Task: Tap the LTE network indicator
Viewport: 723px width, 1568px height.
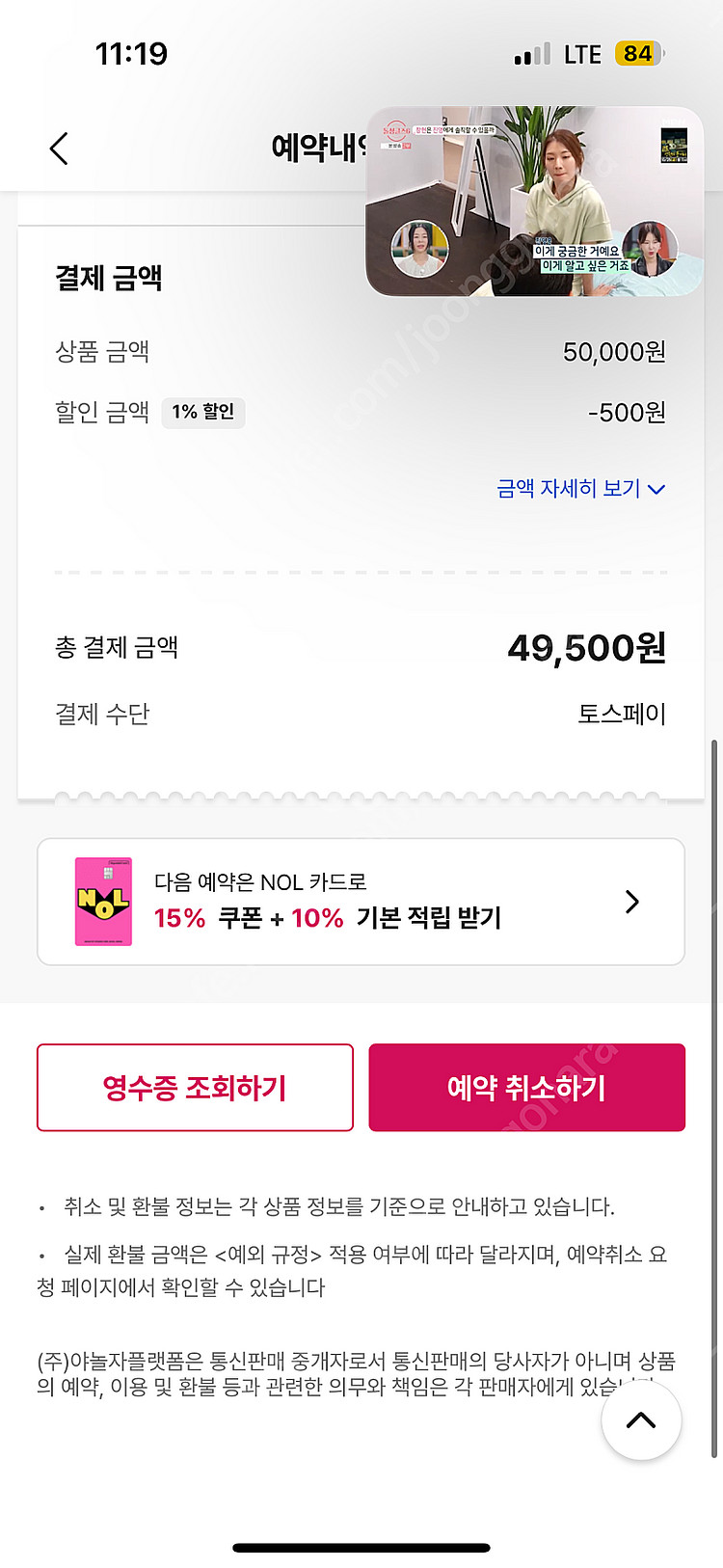Action: pos(579,55)
